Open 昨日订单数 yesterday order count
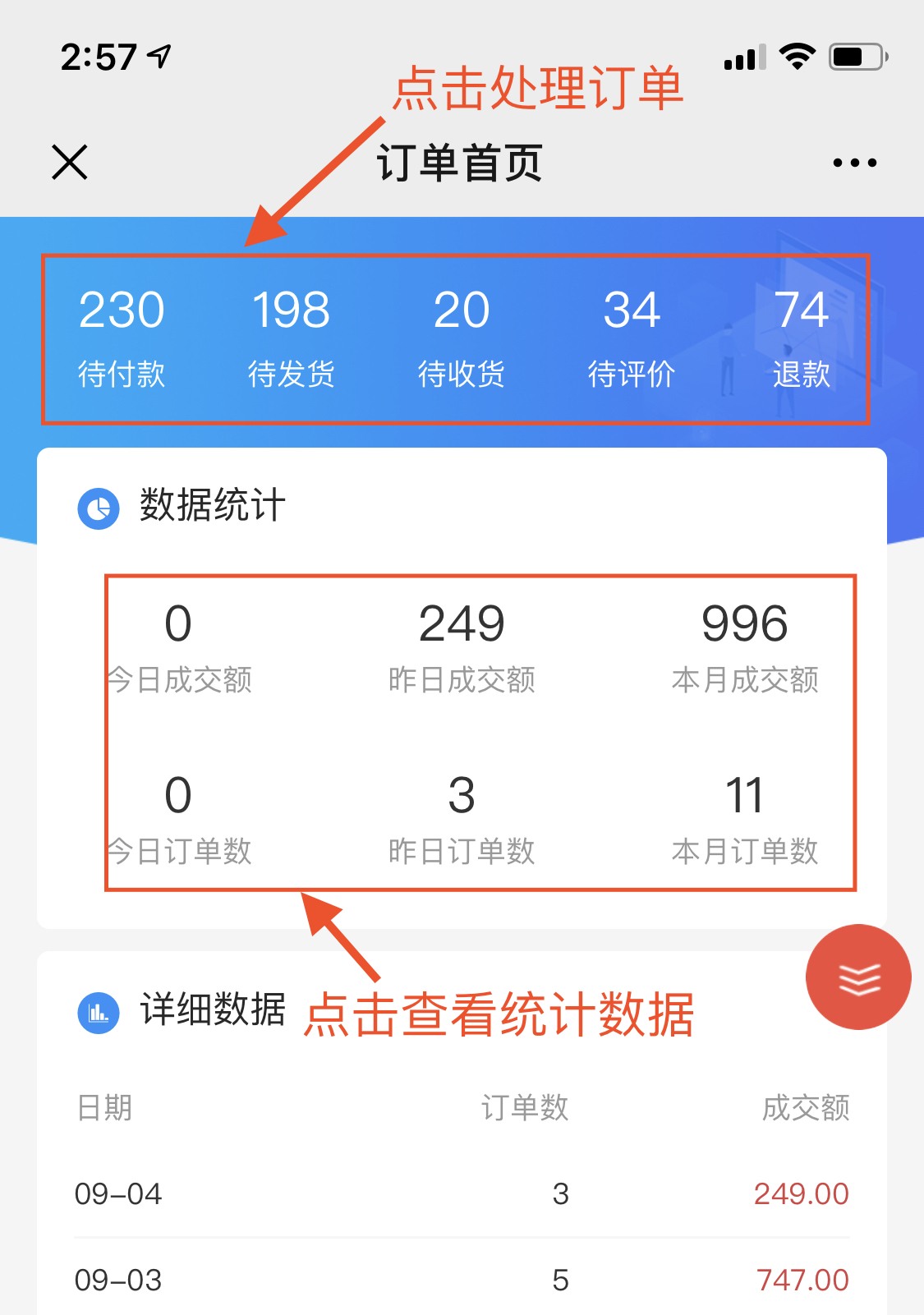The height and width of the screenshot is (1315, 924). (462, 818)
